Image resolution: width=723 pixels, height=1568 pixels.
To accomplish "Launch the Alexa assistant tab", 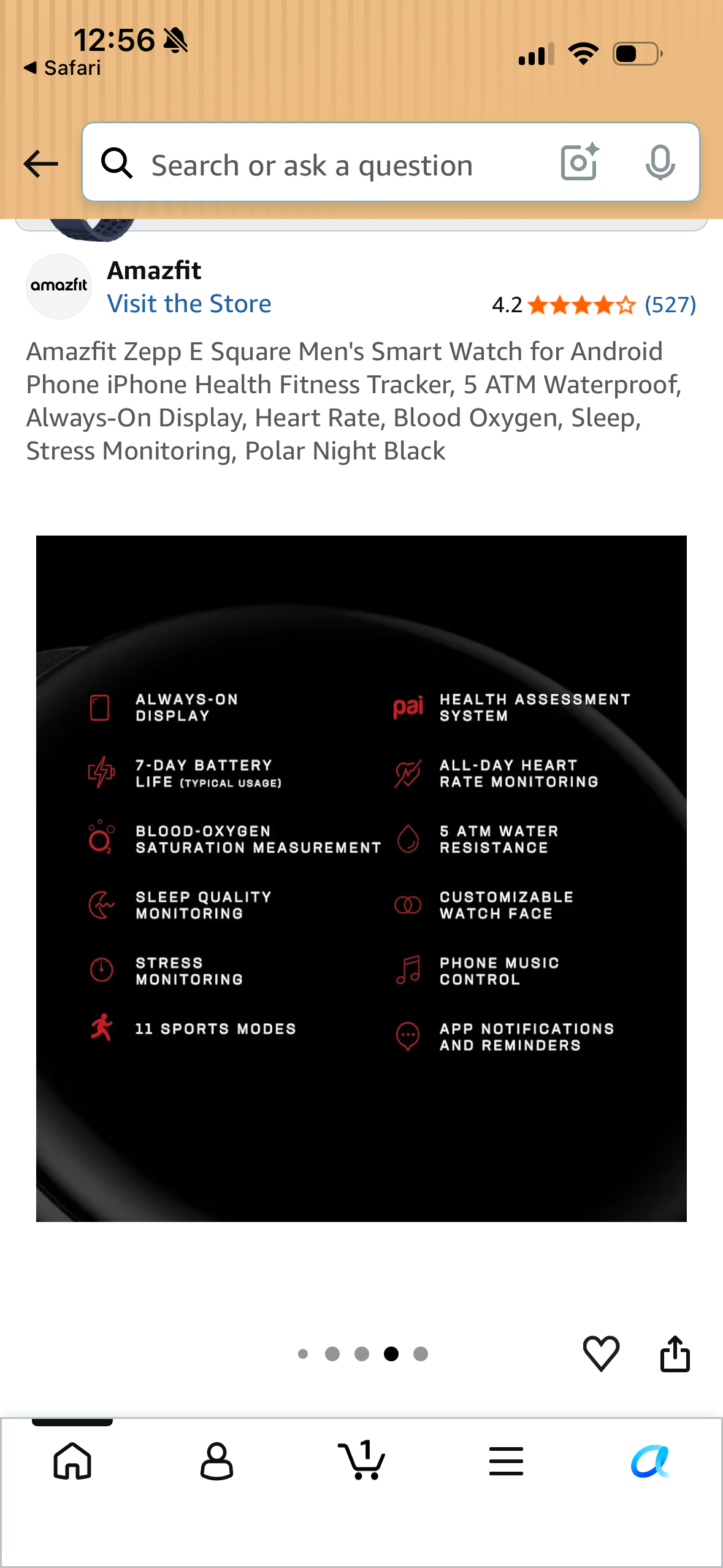I will point(651,1461).
